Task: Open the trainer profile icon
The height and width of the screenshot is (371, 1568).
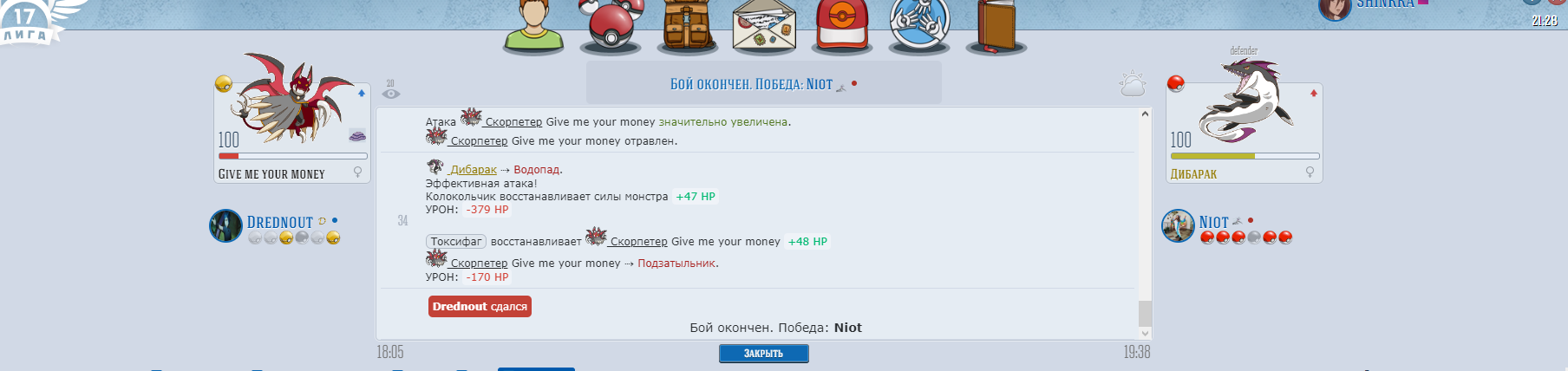Action: tap(534, 26)
